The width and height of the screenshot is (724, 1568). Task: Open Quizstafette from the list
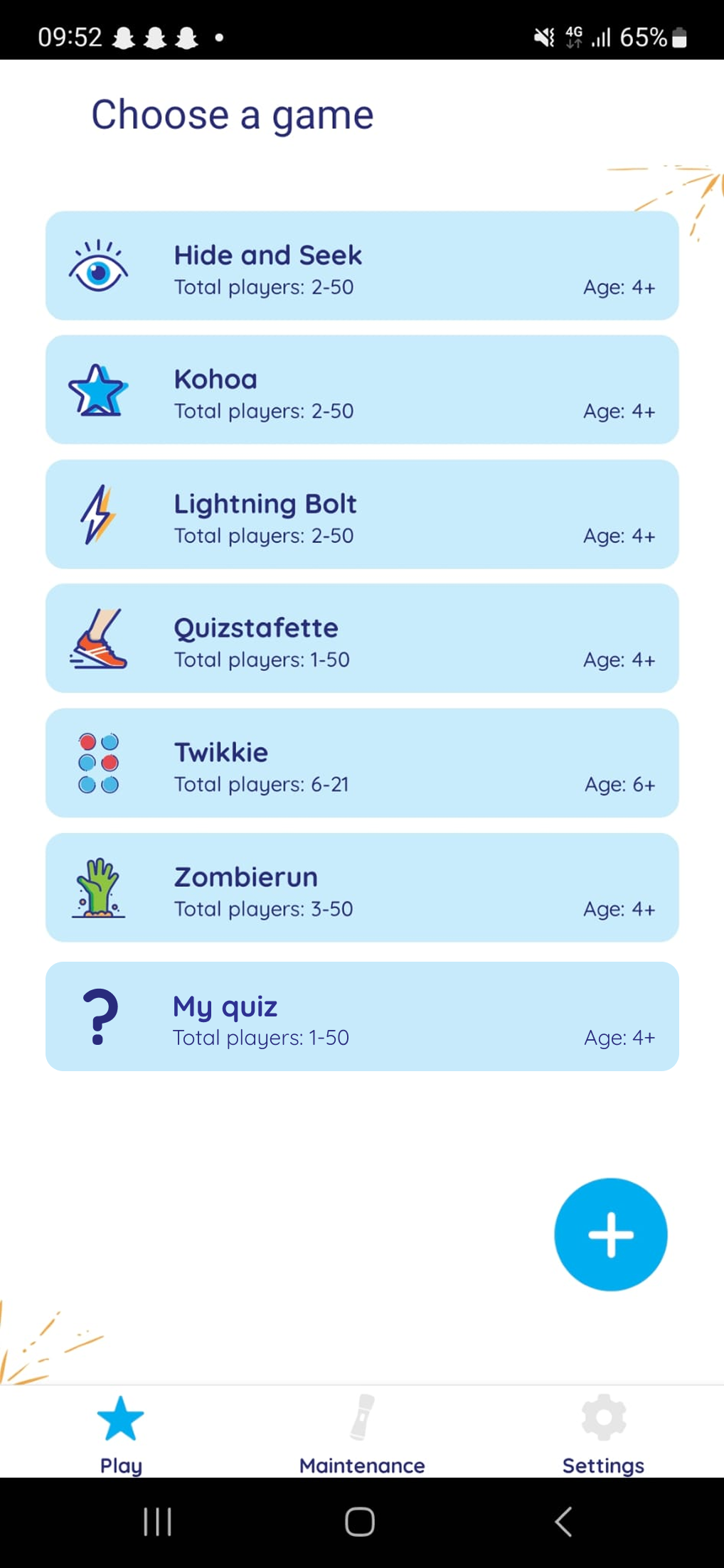361,638
